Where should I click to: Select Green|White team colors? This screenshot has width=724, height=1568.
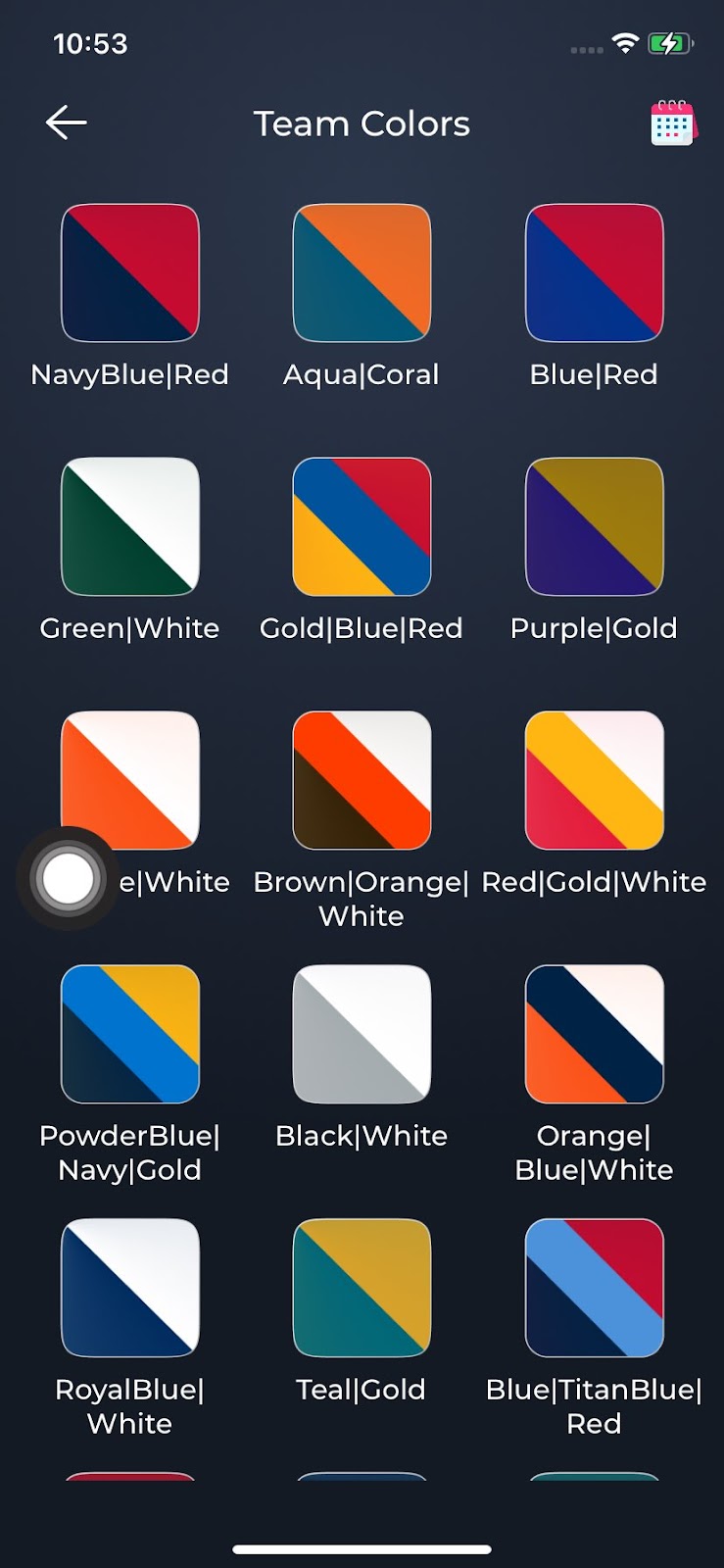coord(130,526)
